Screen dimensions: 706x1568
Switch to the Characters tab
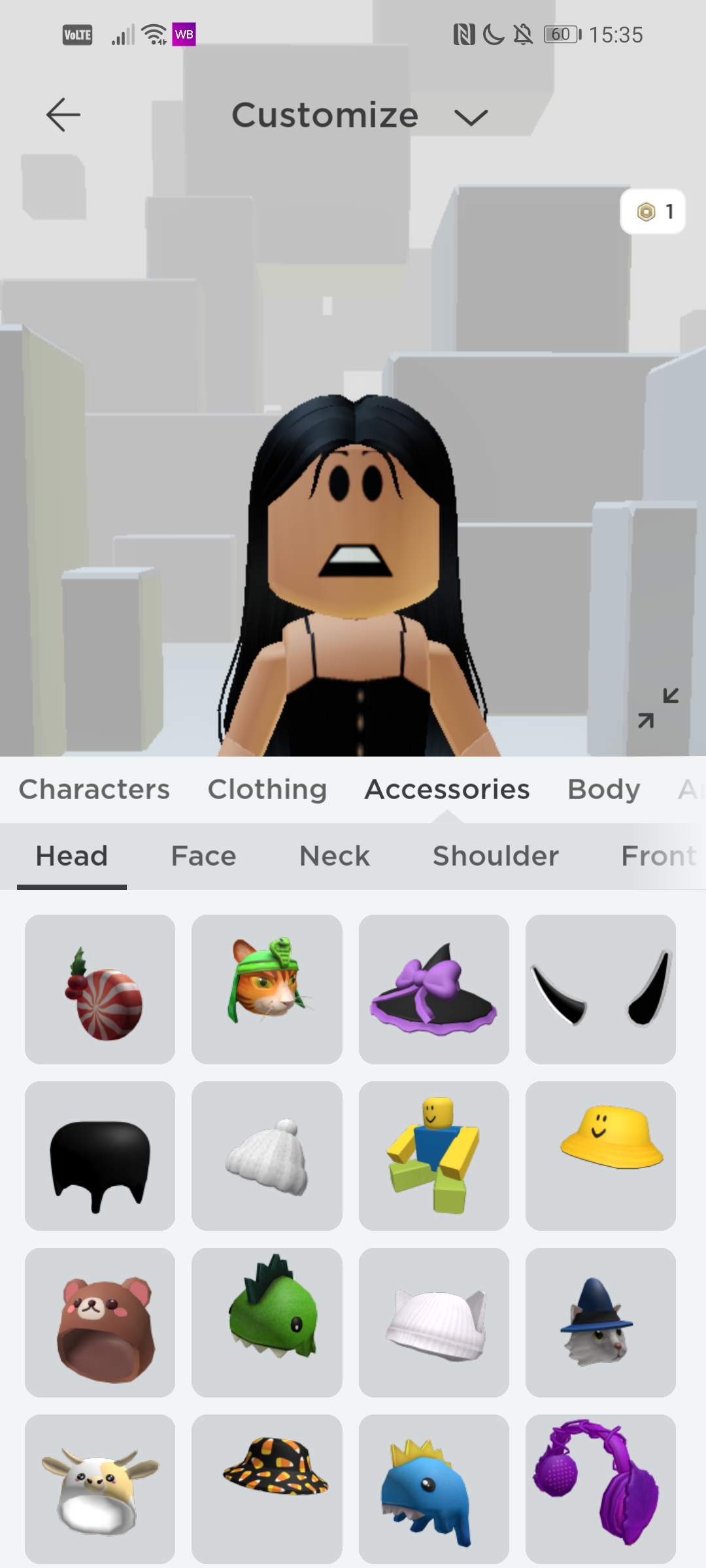coord(94,789)
